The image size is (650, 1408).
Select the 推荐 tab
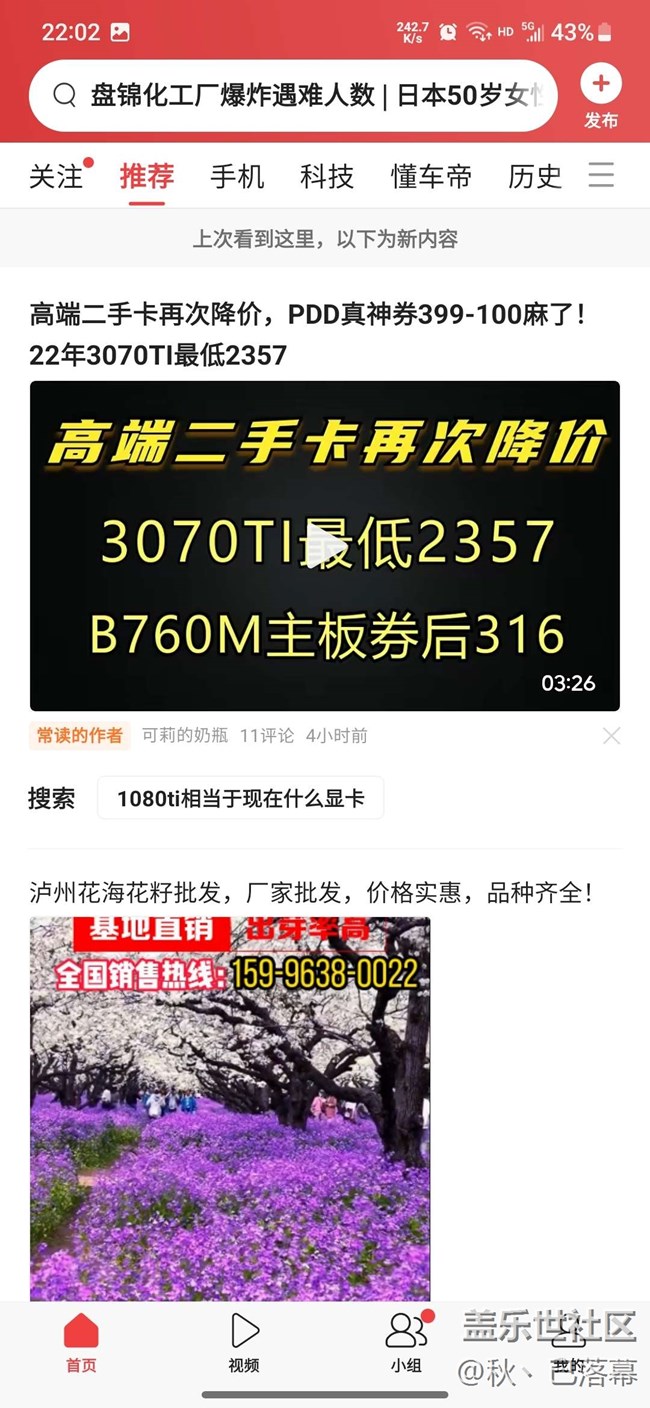click(x=147, y=177)
